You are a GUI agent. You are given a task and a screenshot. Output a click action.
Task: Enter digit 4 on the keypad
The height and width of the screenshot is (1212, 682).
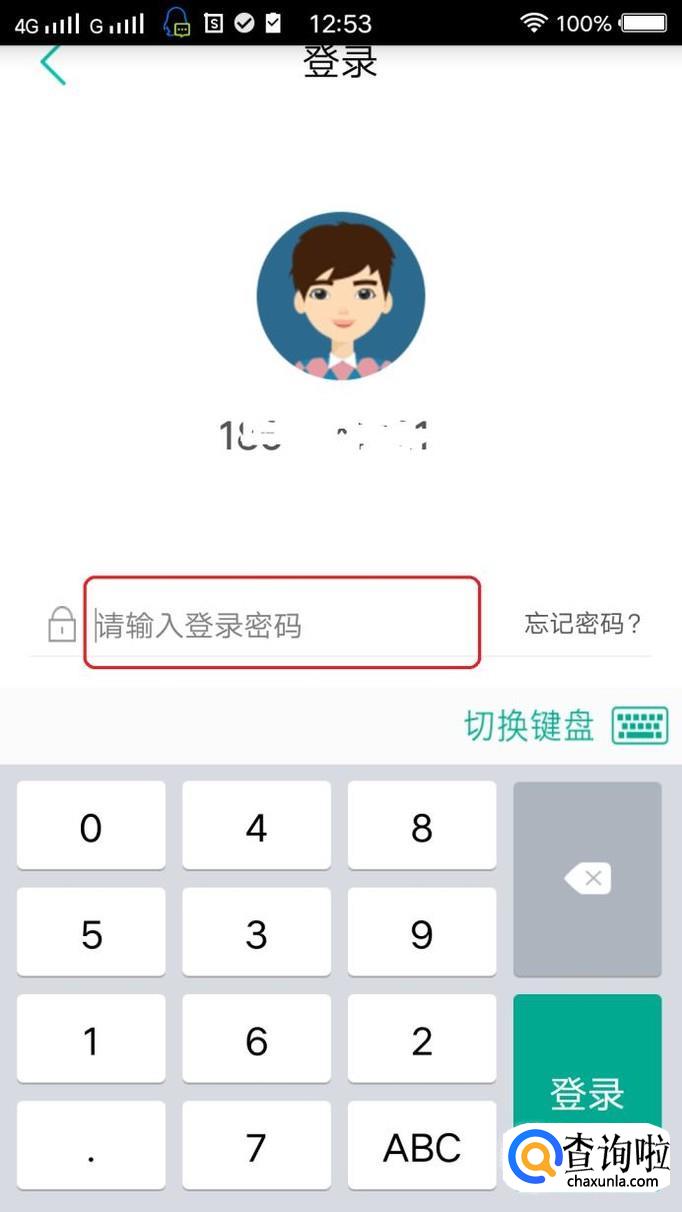[257, 826]
